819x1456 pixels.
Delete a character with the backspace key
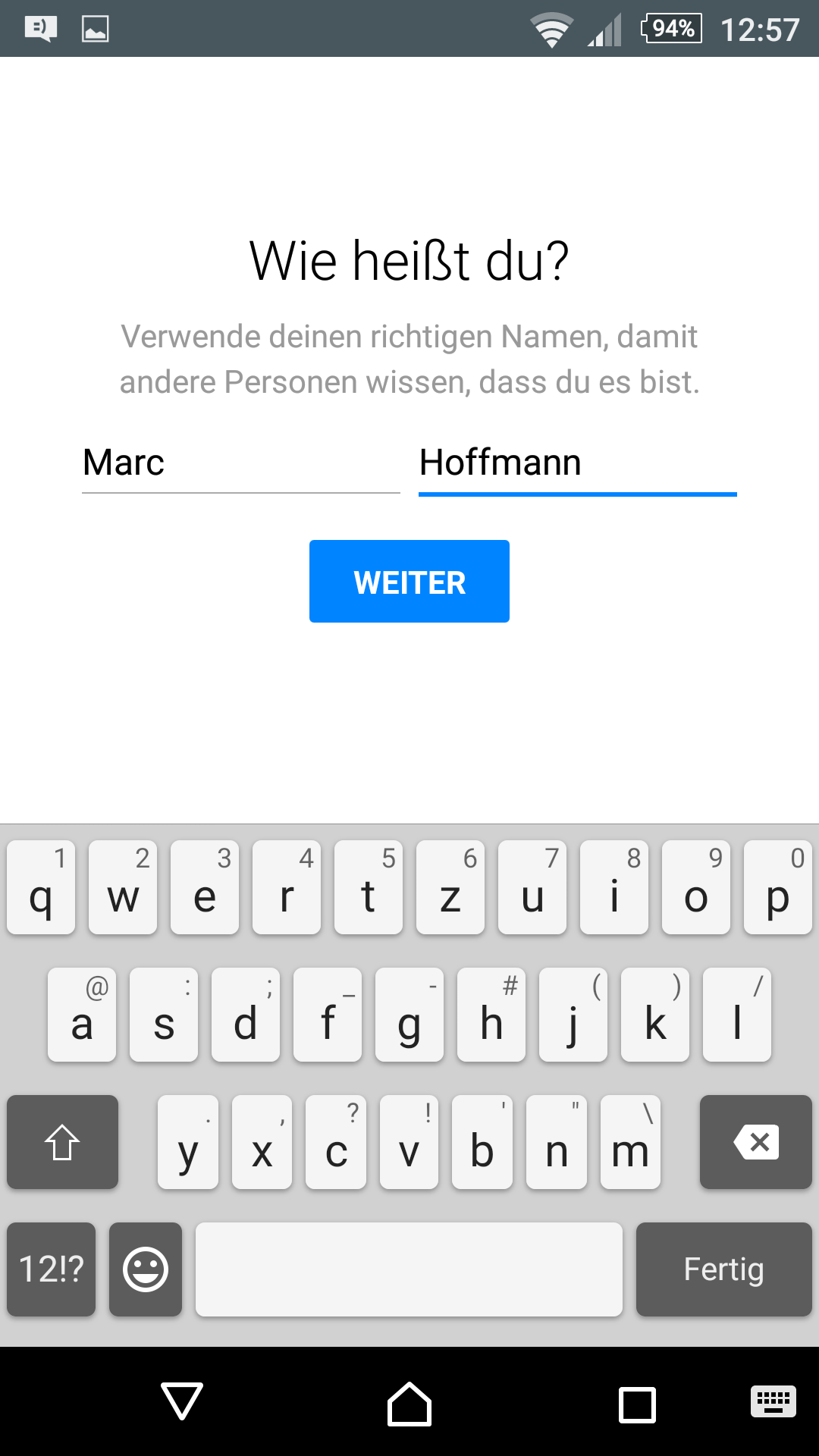[756, 1142]
